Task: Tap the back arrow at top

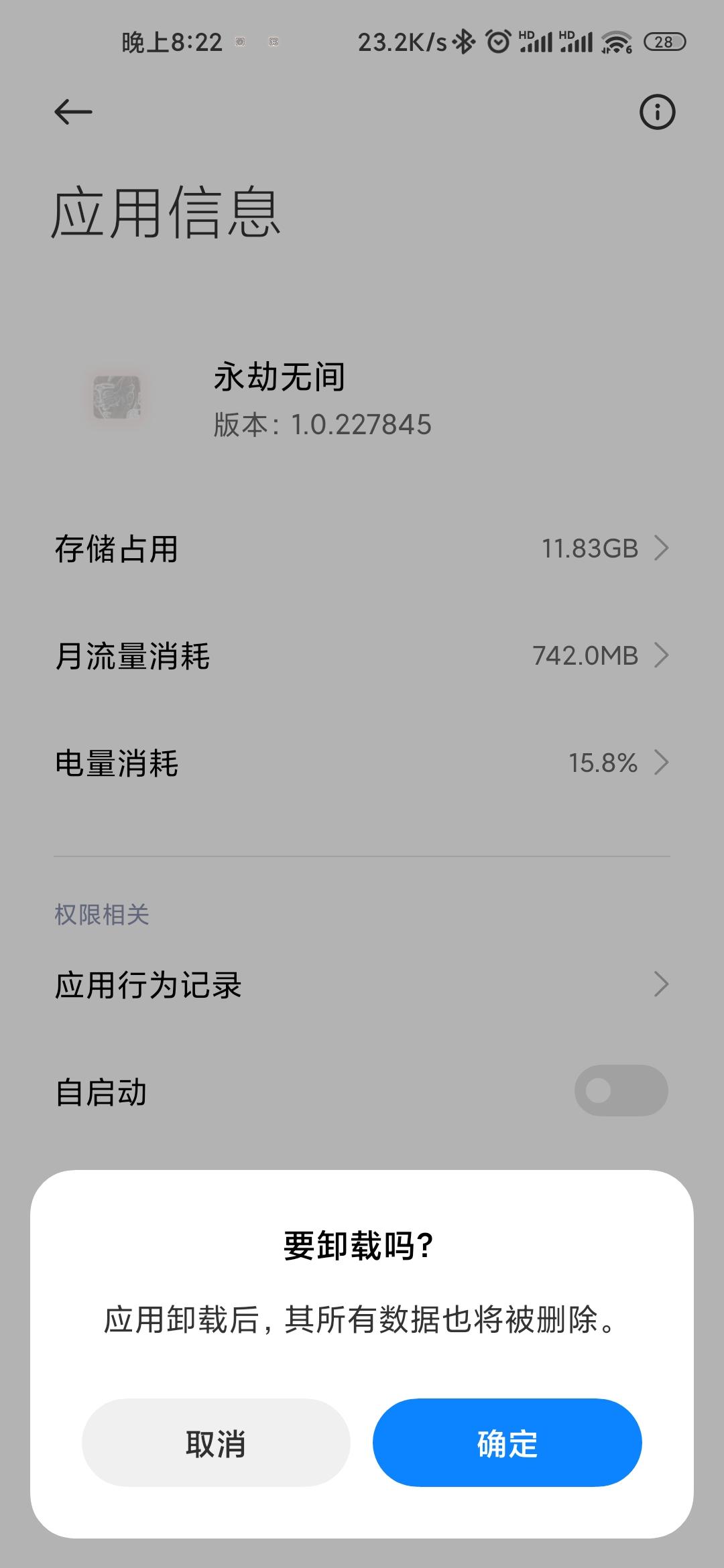Action: coord(73,112)
